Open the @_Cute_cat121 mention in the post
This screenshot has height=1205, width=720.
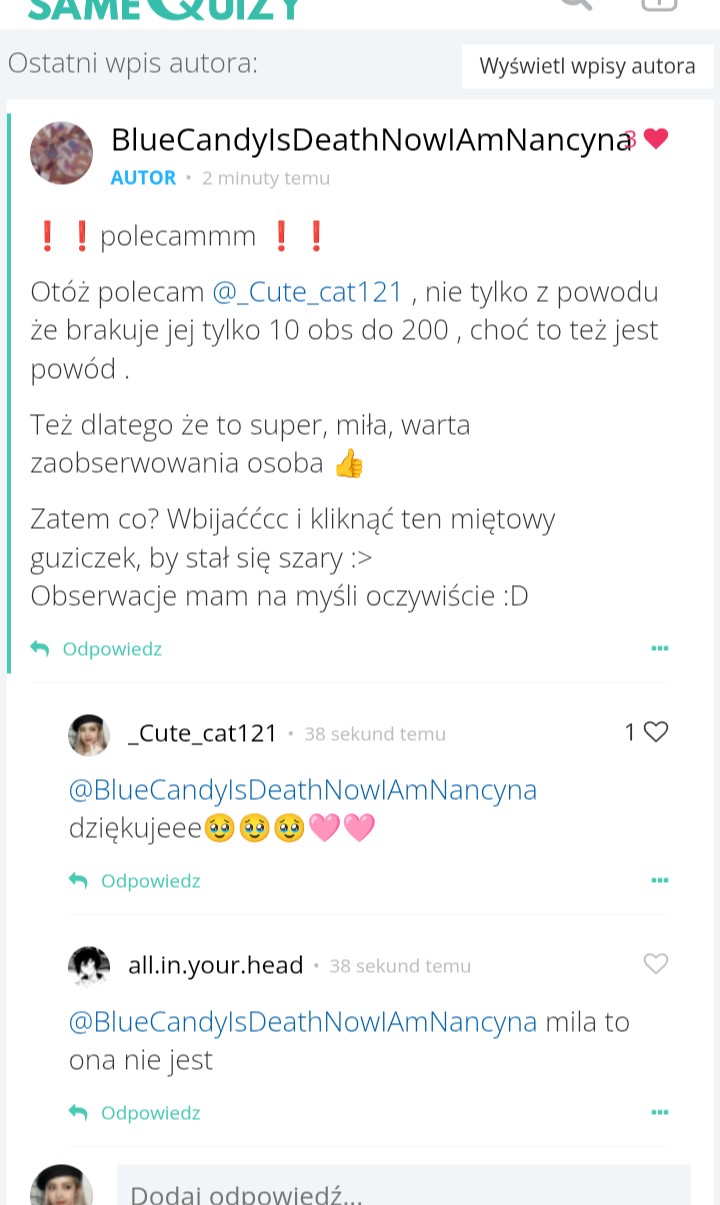click(x=307, y=292)
